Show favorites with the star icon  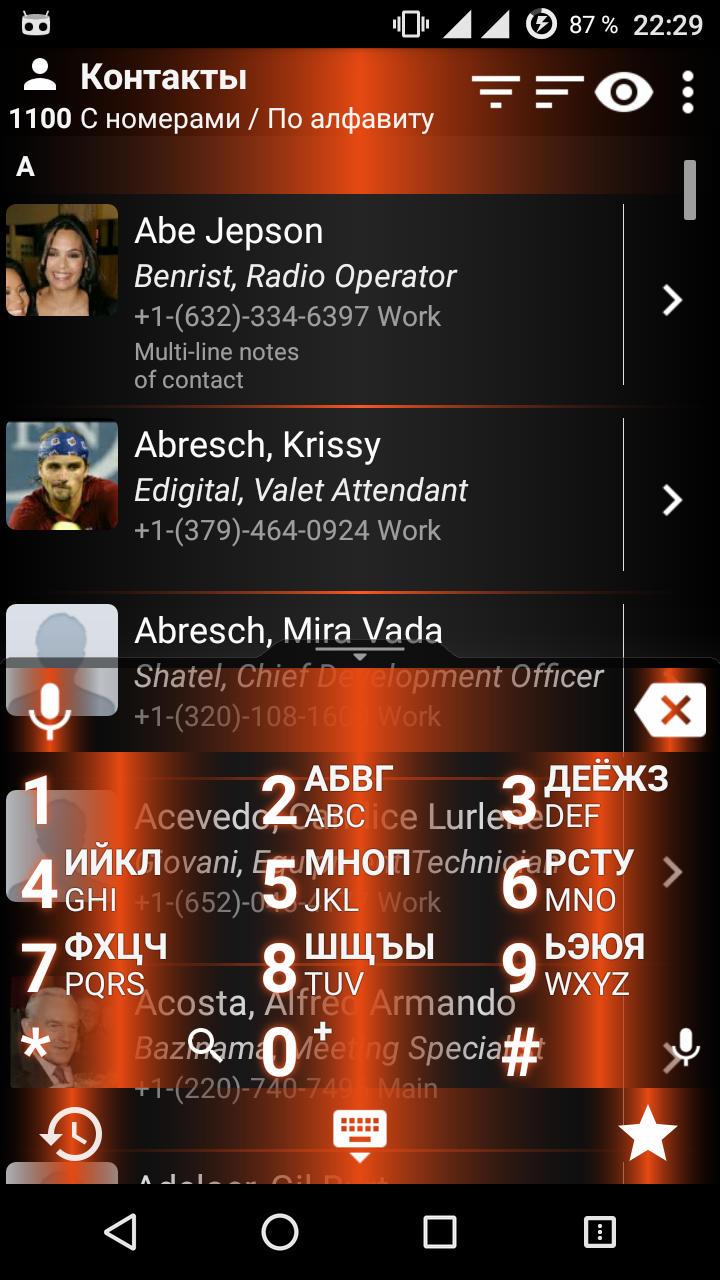(648, 1135)
